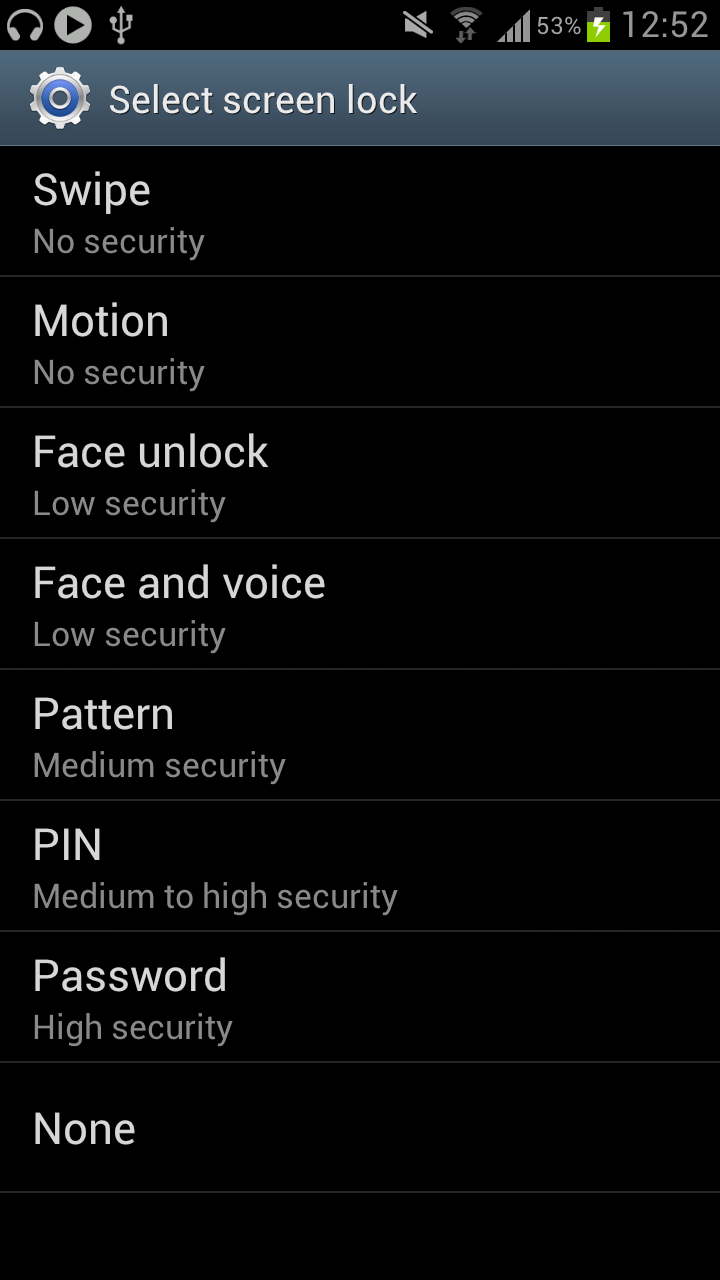The width and height of the screenshot is (720, 1280).
Task: Open Face unlock setup
Action: [360, 474]
